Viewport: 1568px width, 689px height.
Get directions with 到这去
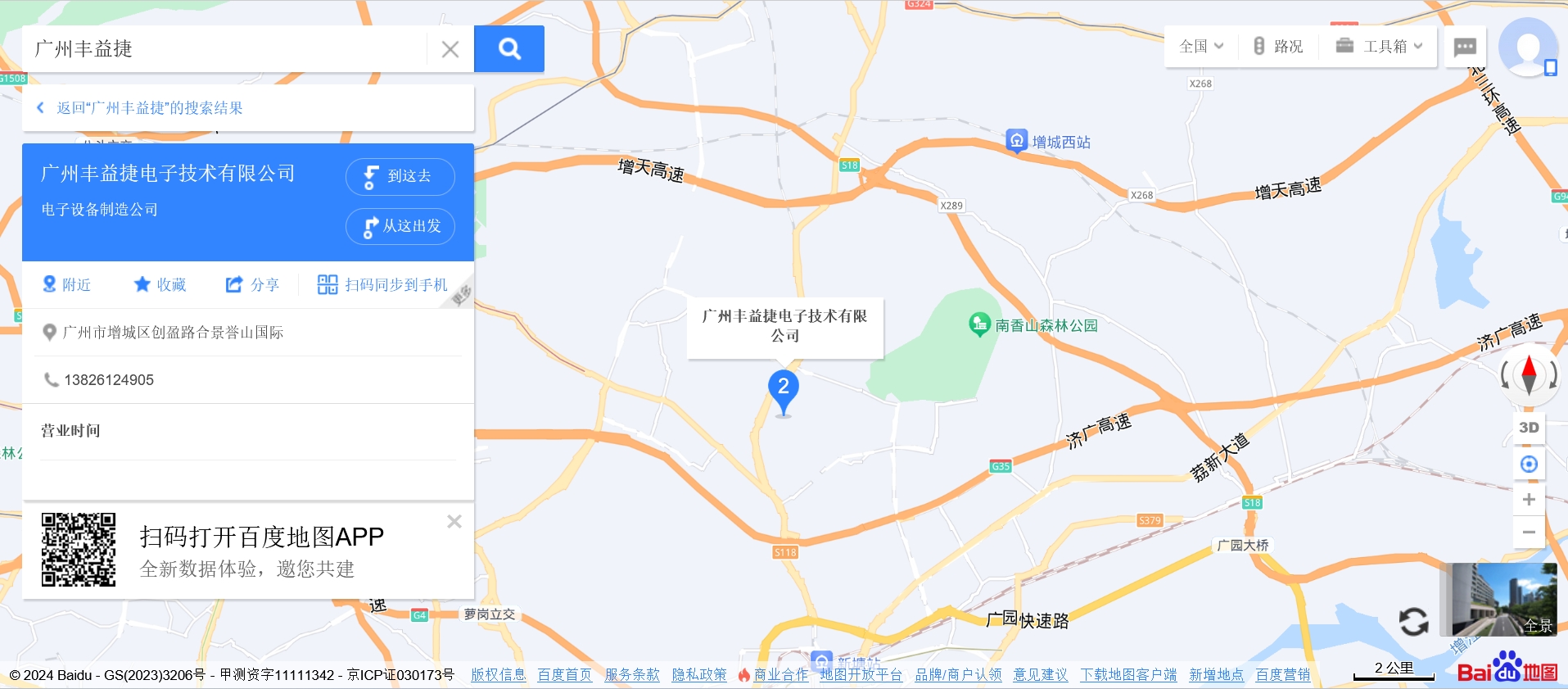(x=400, y=176)
